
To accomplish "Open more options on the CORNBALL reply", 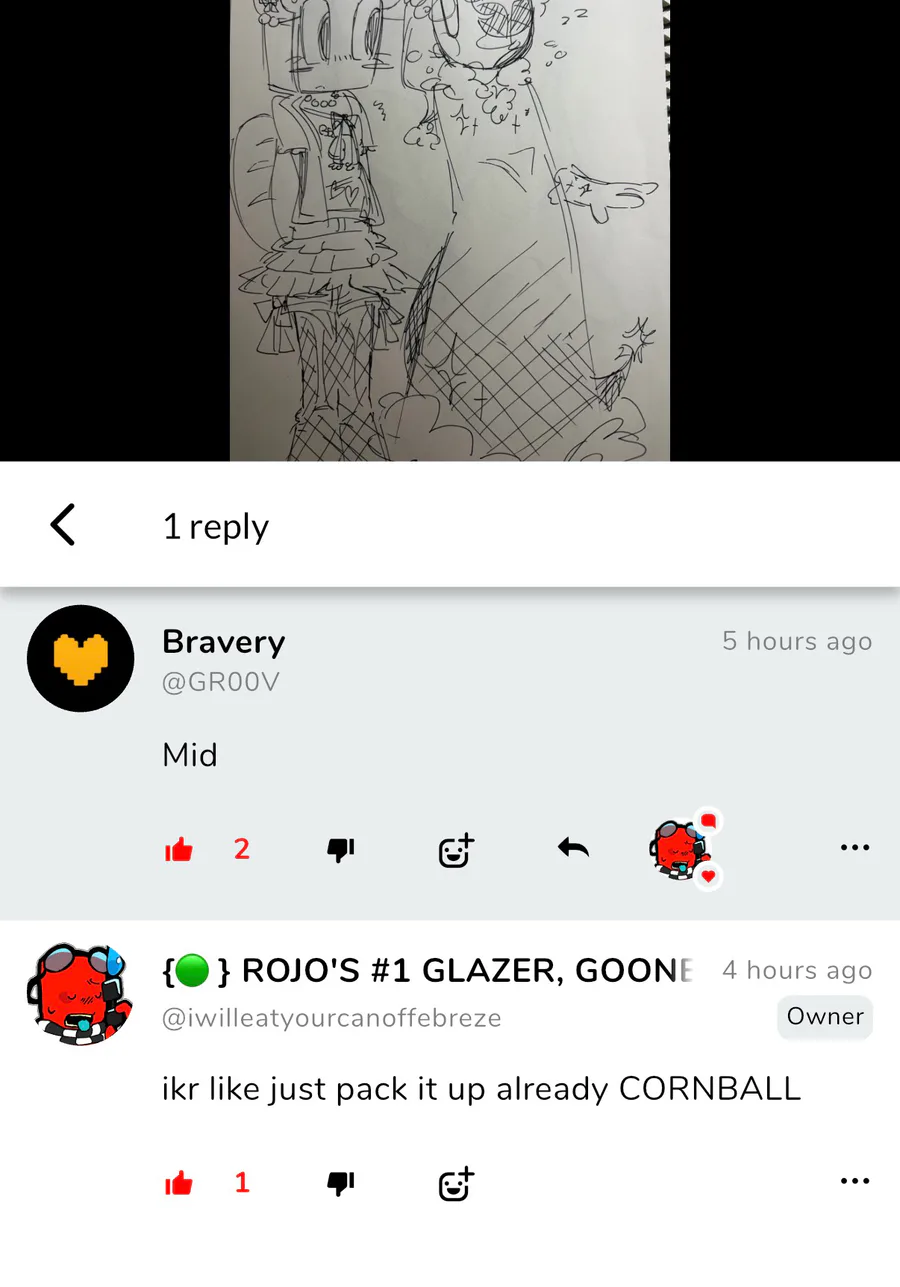I will [x=855, y=1181].
